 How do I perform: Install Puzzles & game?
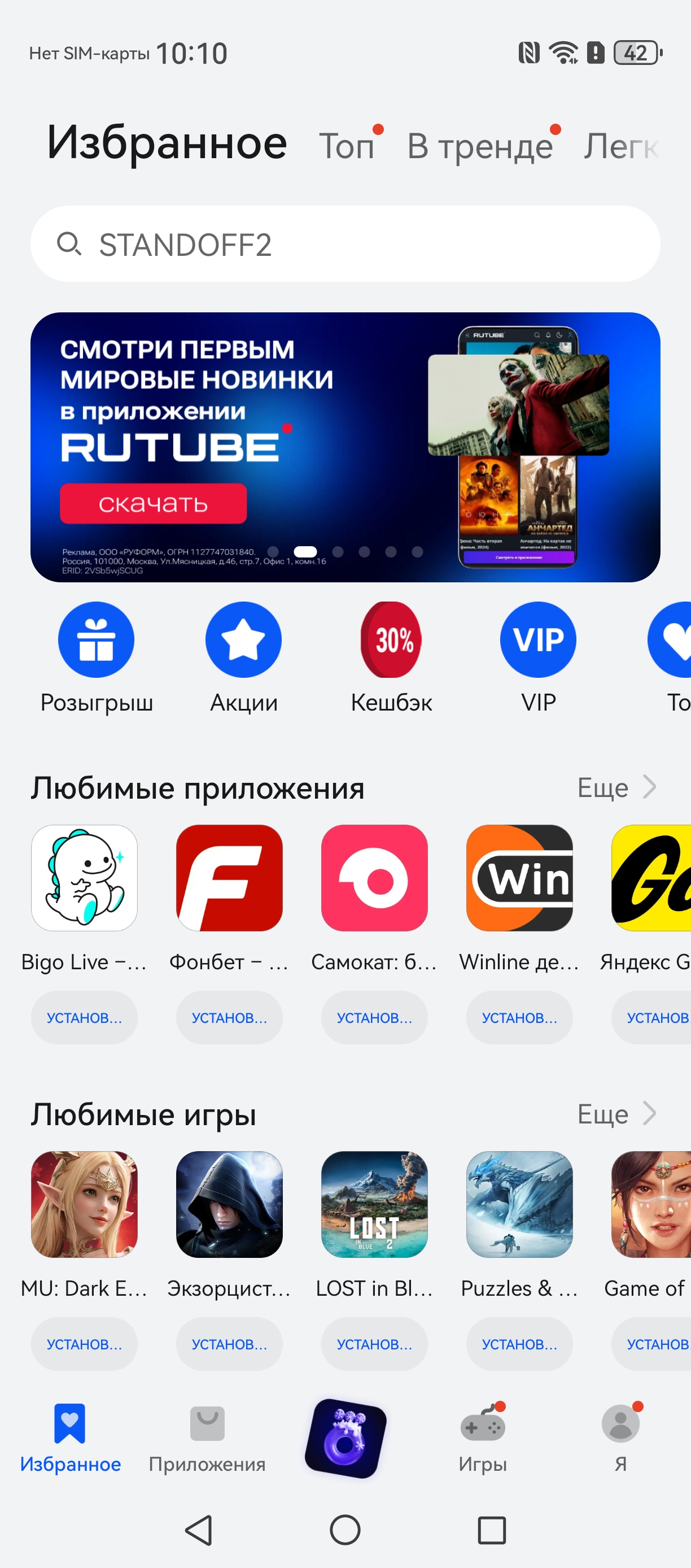click(x=519, y=1344)
